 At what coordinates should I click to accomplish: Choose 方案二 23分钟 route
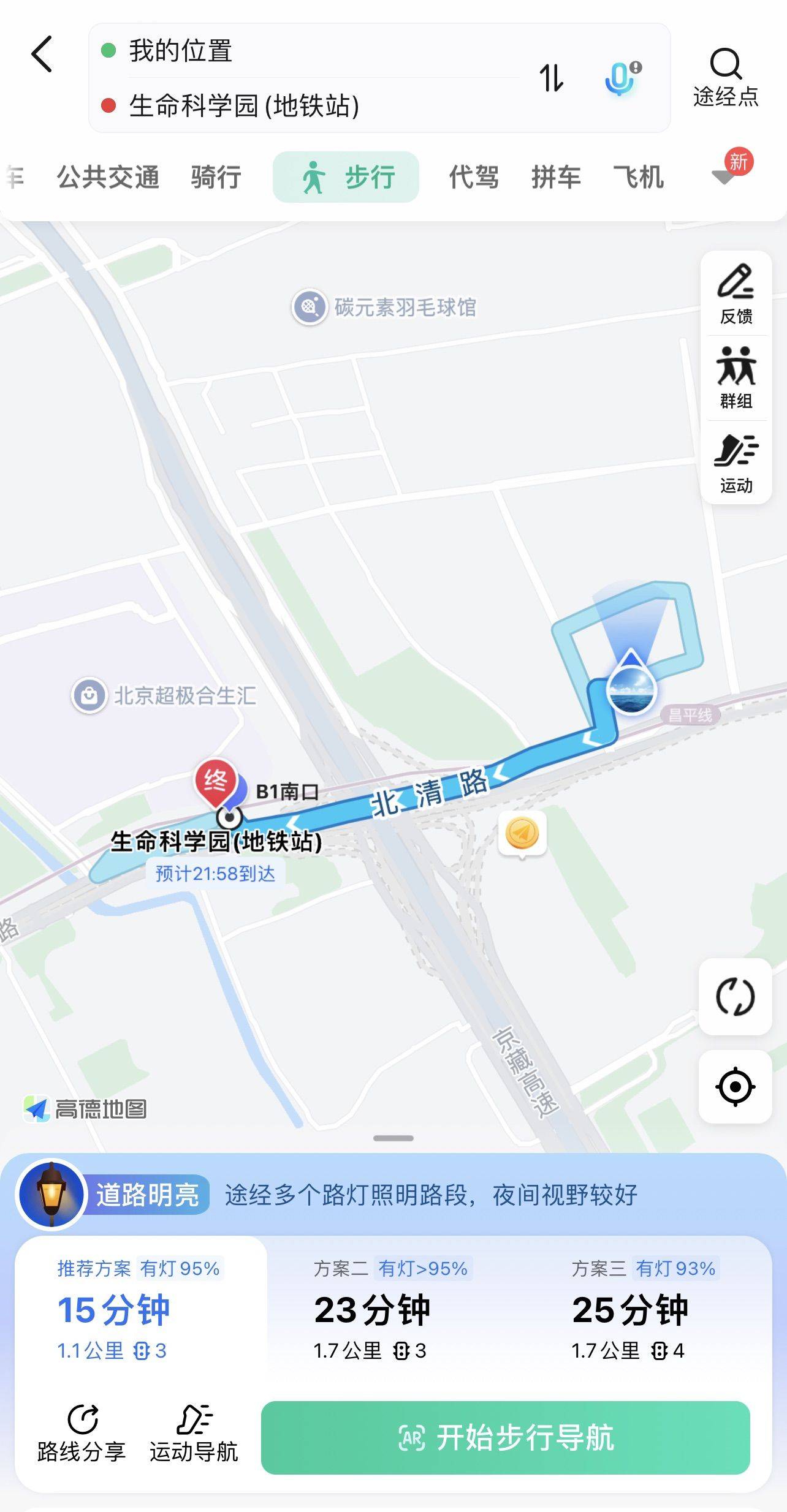click(x=392, y=1310)
